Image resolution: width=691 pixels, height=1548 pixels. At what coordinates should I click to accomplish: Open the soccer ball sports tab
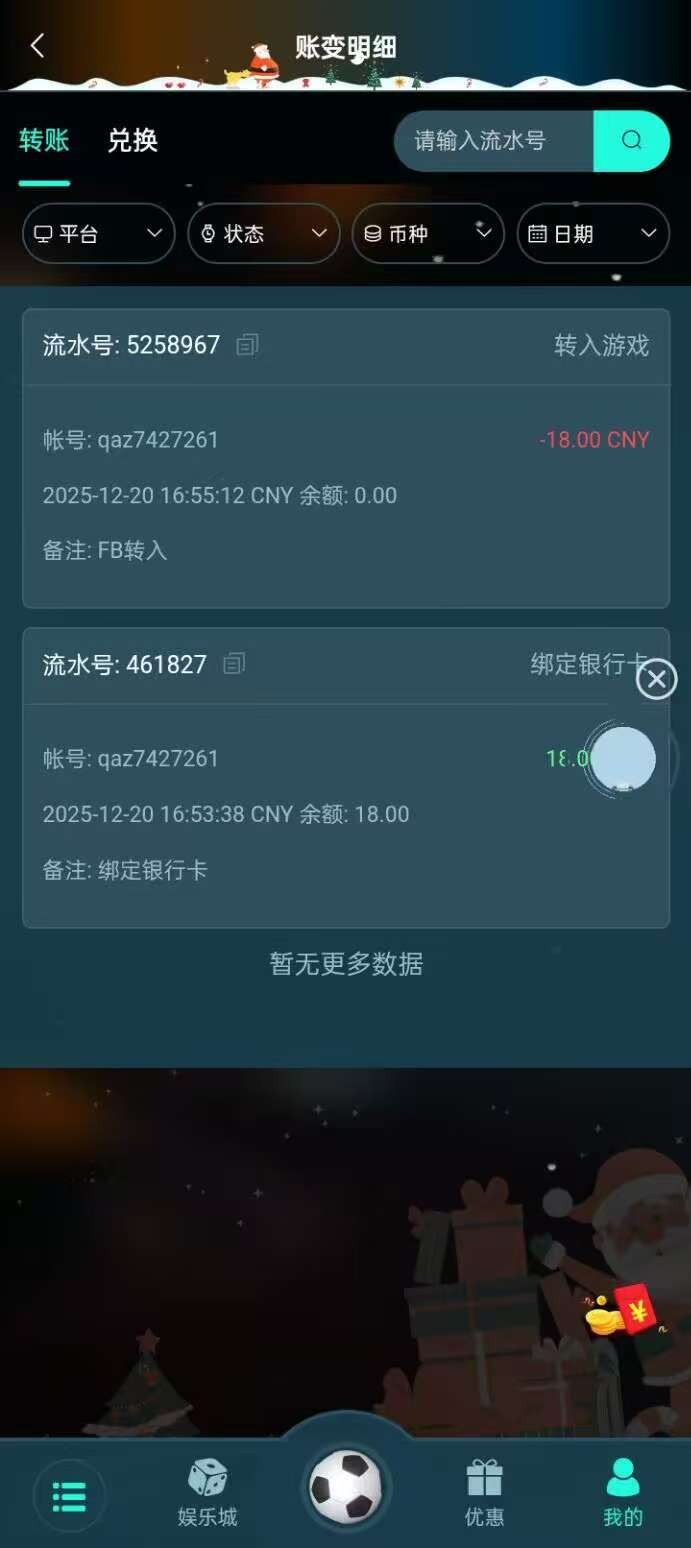coord(345,1487)
